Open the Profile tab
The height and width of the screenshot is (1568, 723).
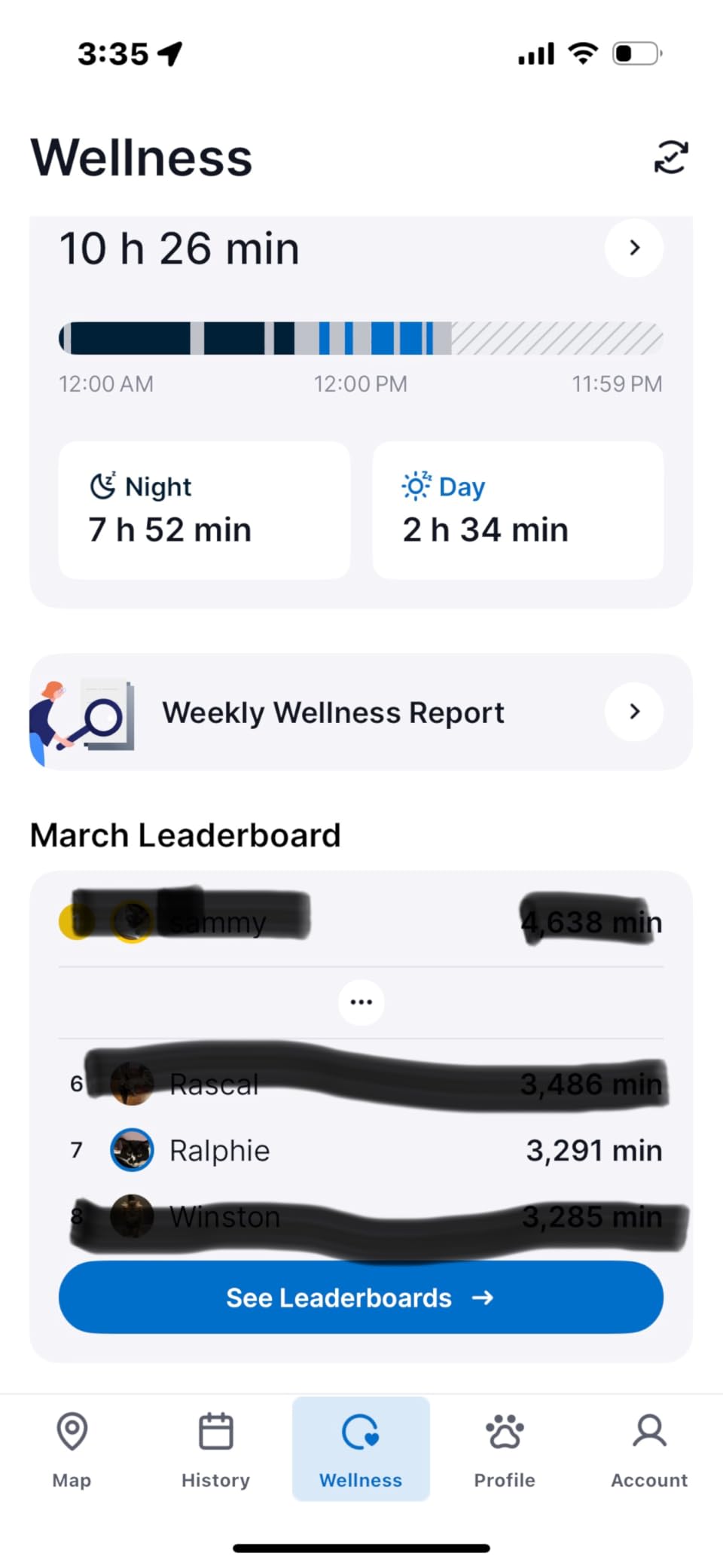pyautogui.click(x=505, y=1449)
